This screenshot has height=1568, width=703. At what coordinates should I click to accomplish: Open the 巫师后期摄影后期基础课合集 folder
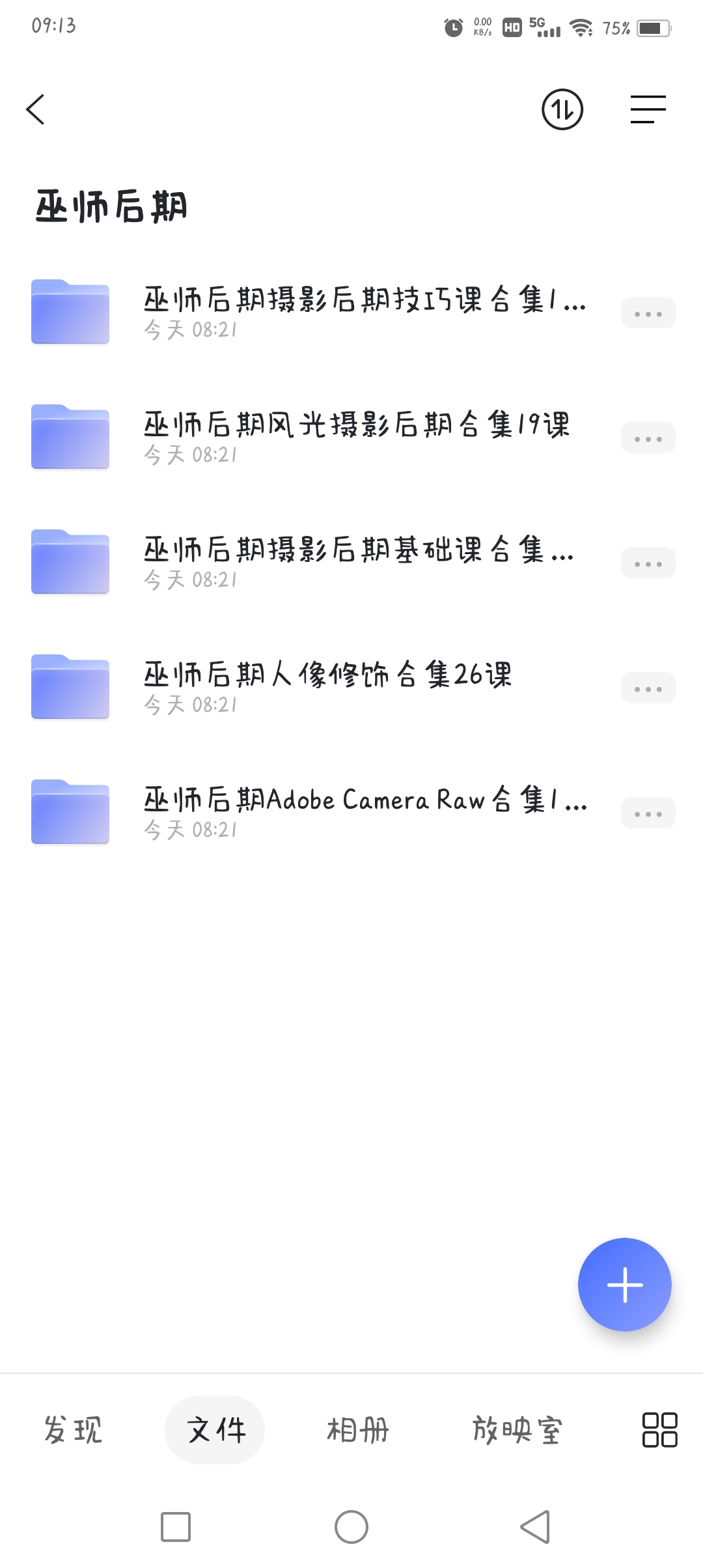tap(358, 562)
